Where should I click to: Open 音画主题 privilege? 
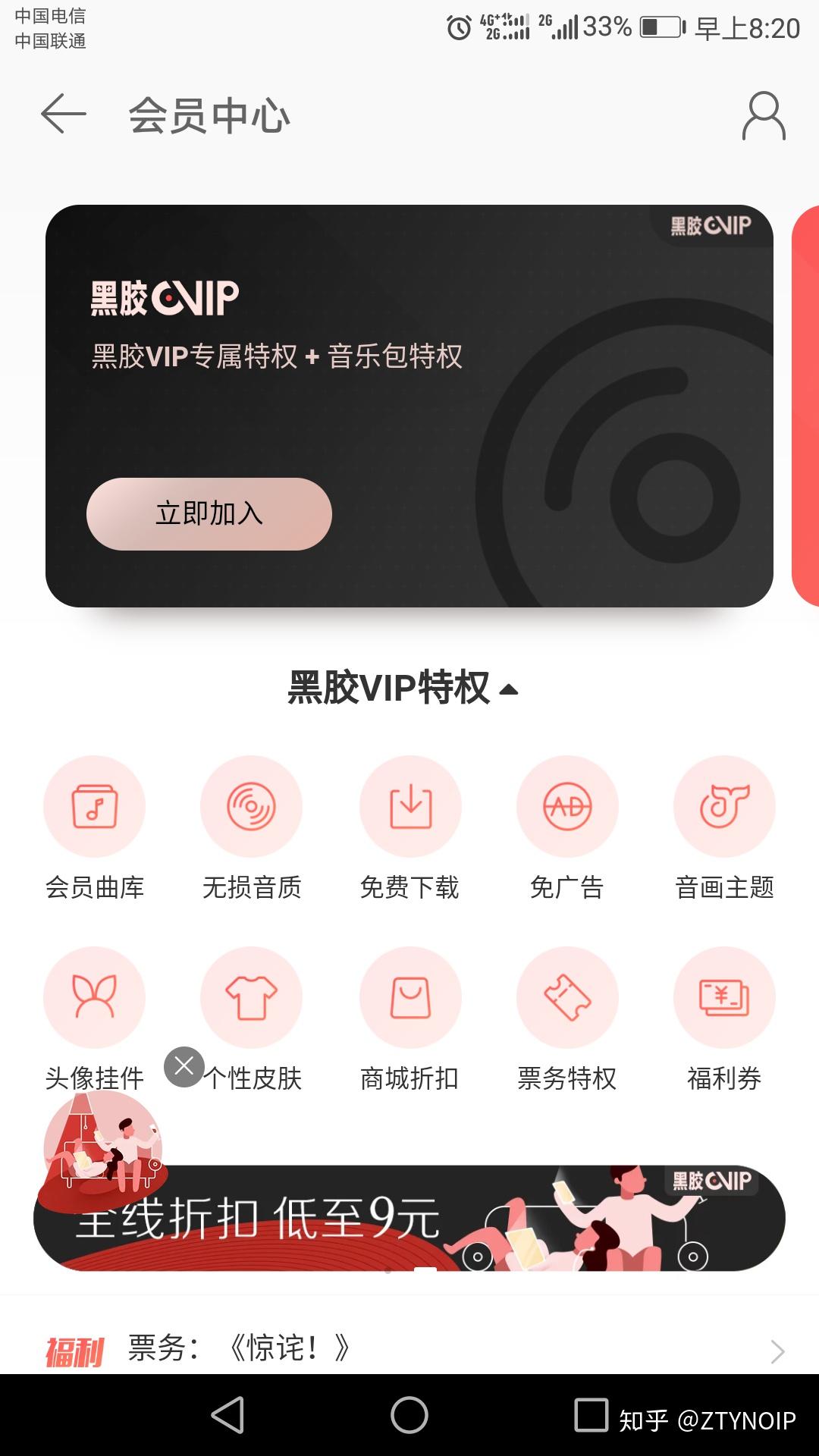pos(724,828)
